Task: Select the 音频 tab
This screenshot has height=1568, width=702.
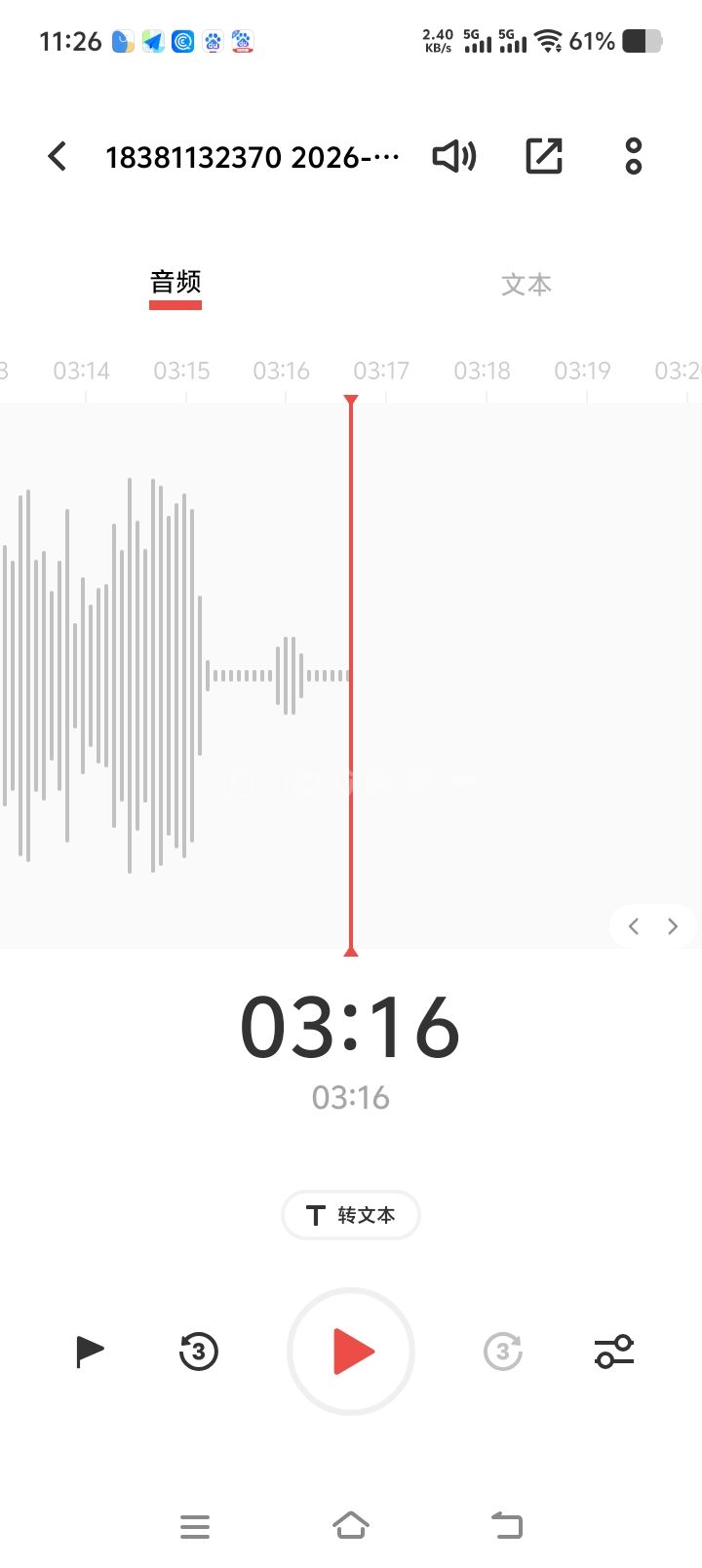Action: click(x=175, y=284)
